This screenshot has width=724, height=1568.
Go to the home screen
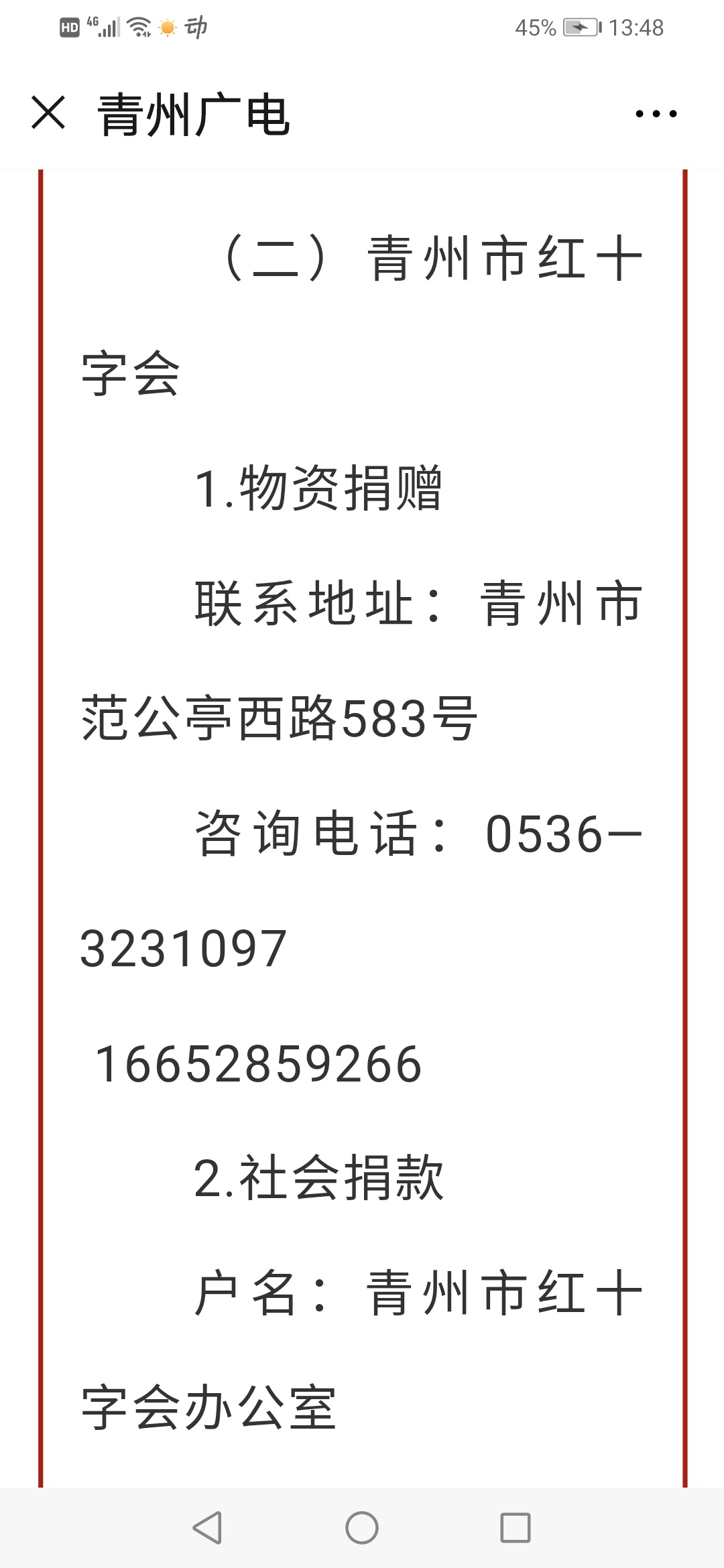362,1528
